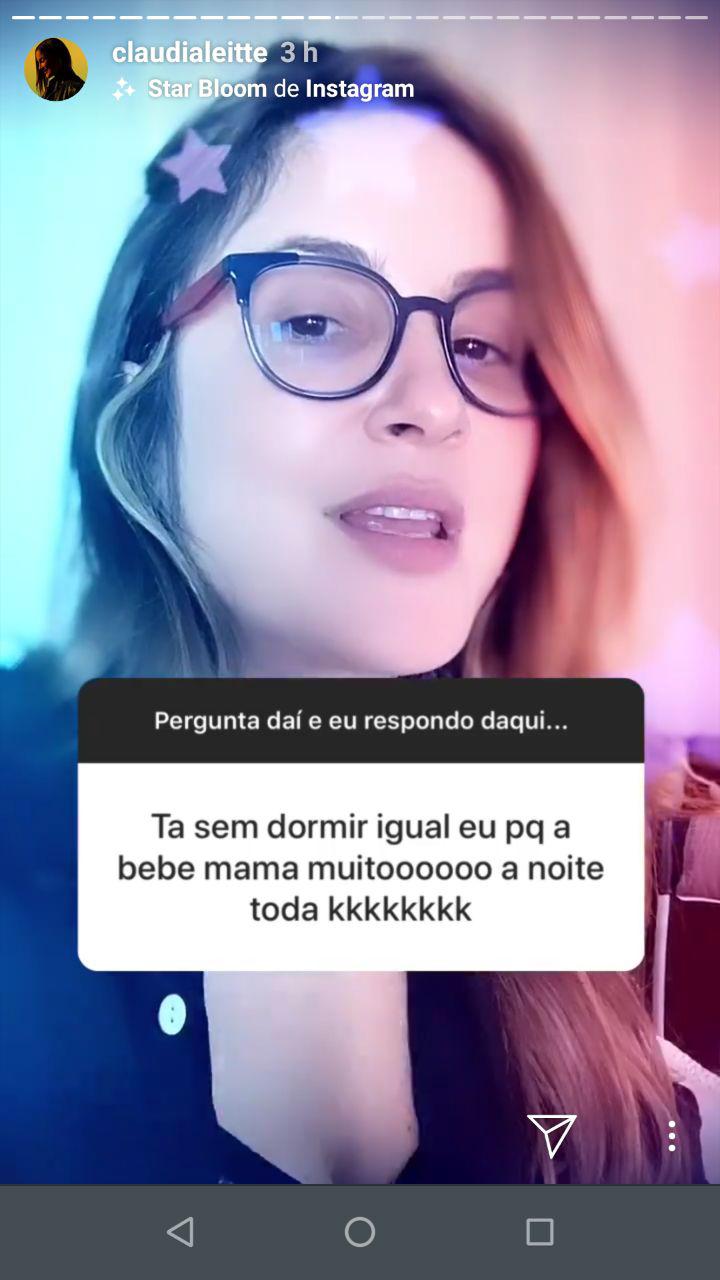720x1280 pixels.
Task: Tap the claudialeitte username
Action: coord(190,52)
